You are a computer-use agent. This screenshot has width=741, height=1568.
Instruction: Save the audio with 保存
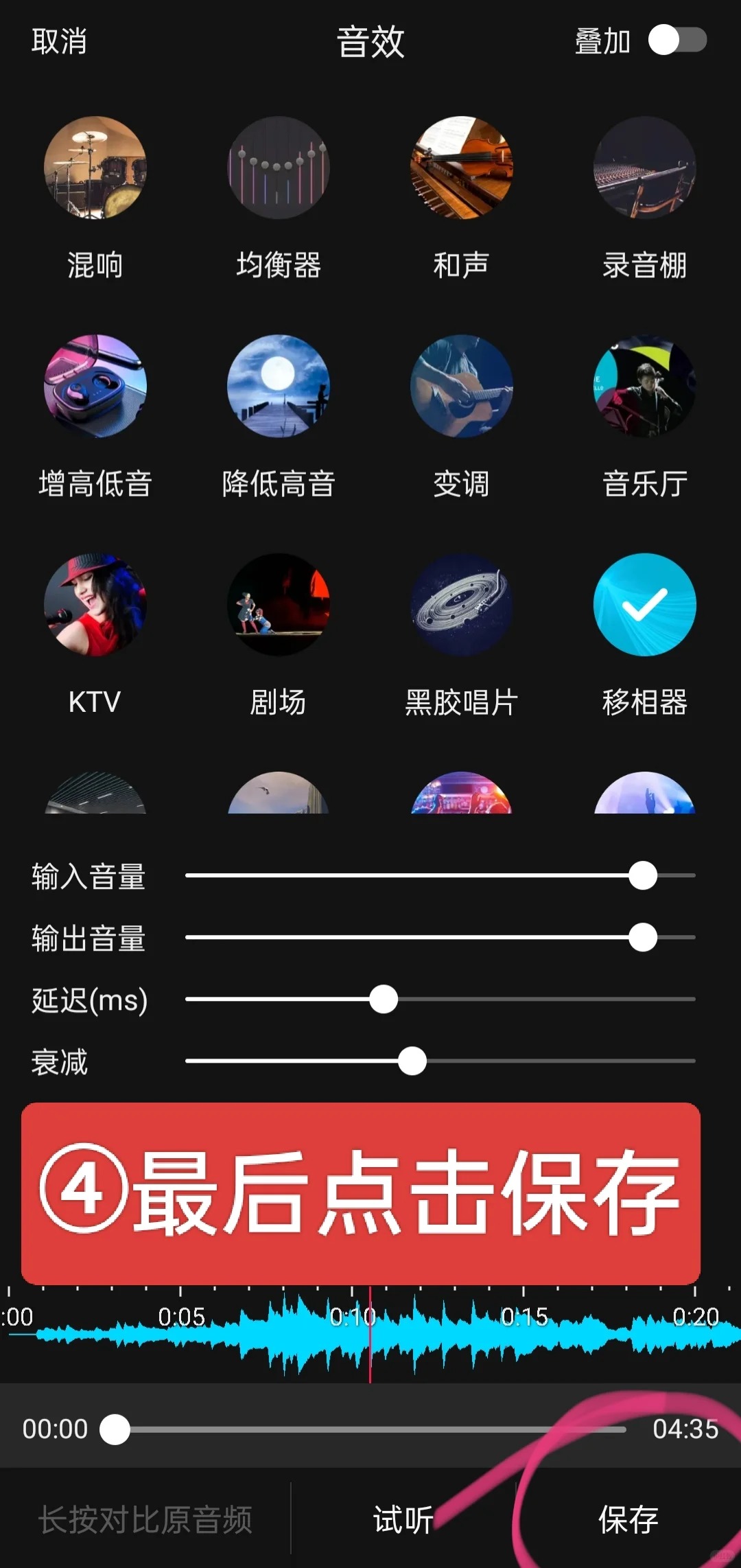pos(628,1519)
